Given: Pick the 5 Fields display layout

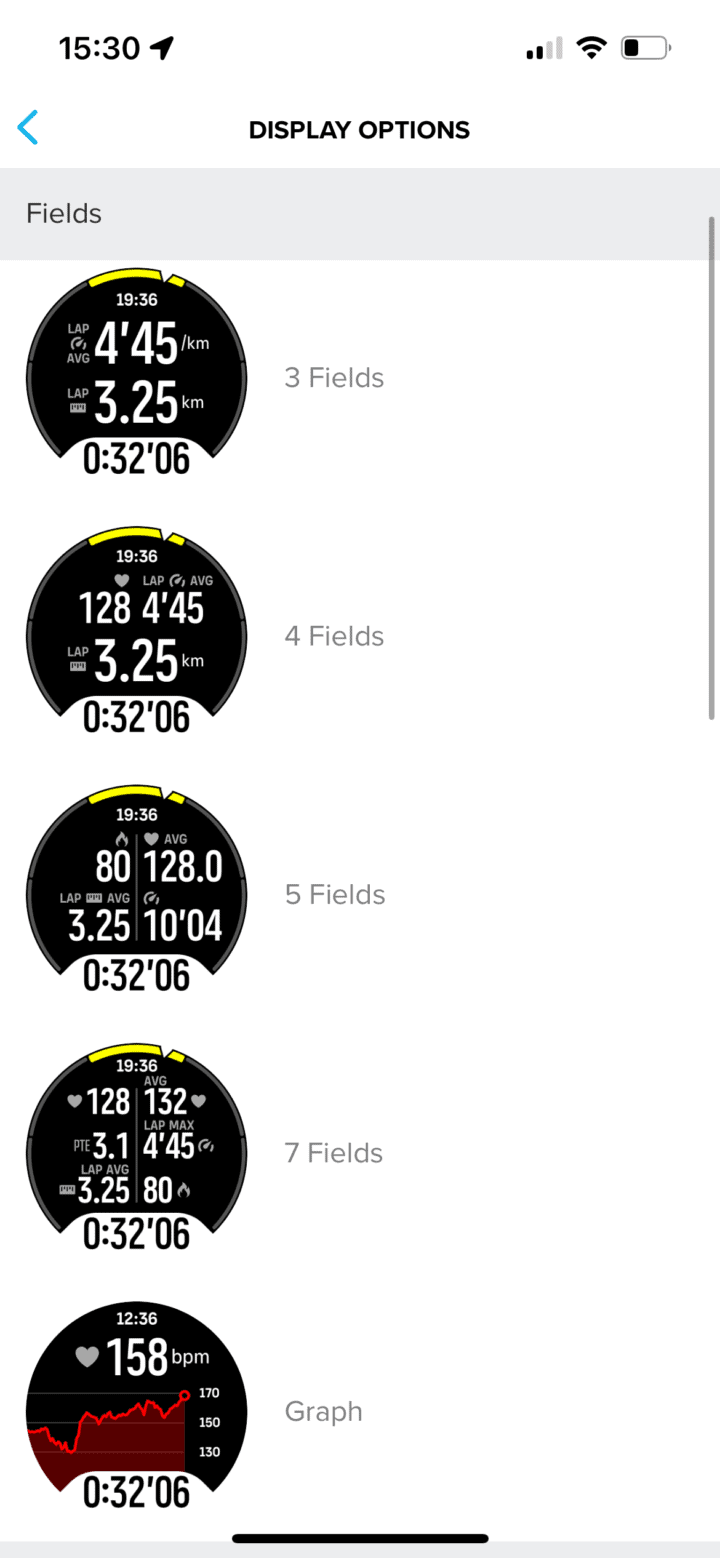Looking at the screenshot, I should pyautogui.click(x=334, y=894).
